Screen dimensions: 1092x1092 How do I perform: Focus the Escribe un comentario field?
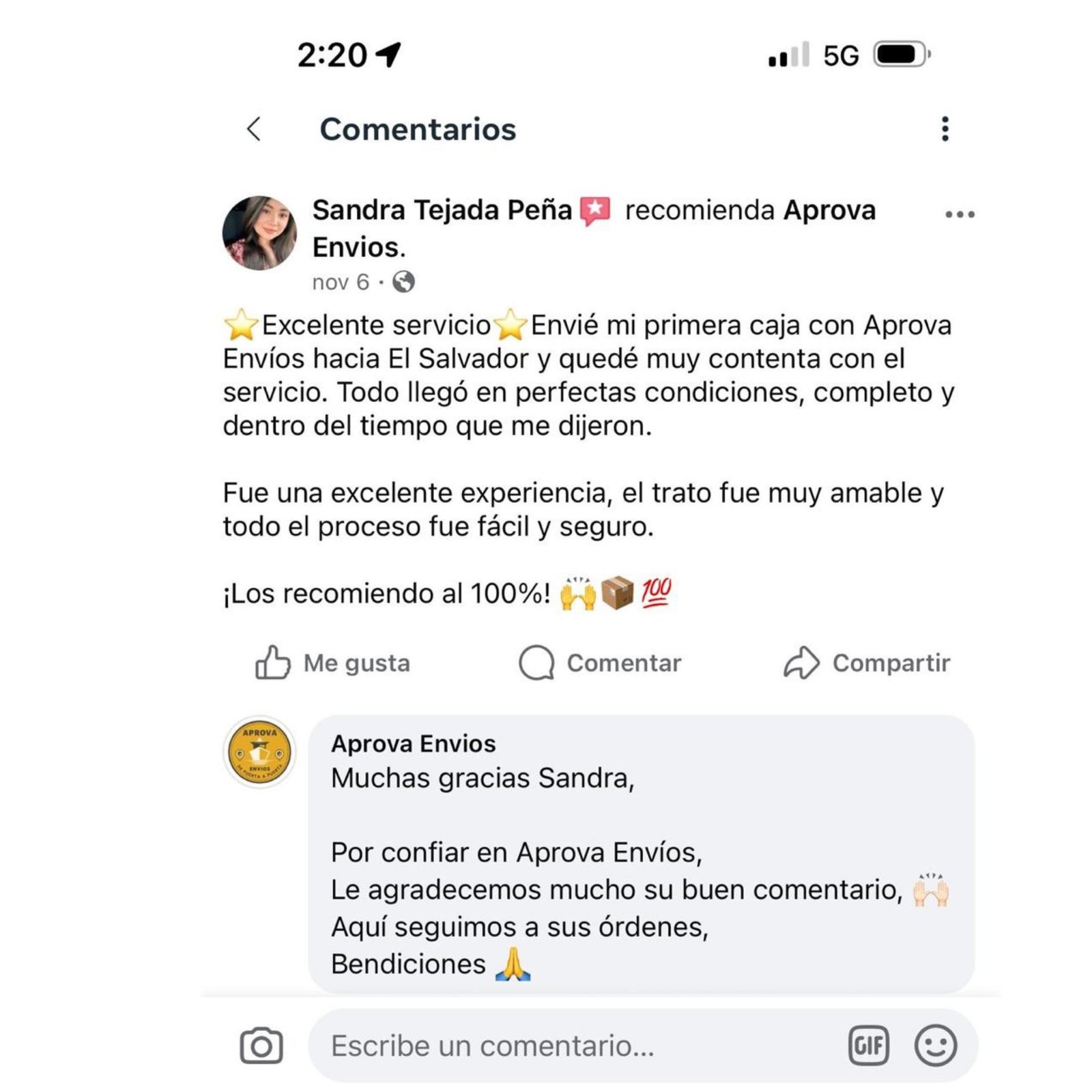[573, 1046]
